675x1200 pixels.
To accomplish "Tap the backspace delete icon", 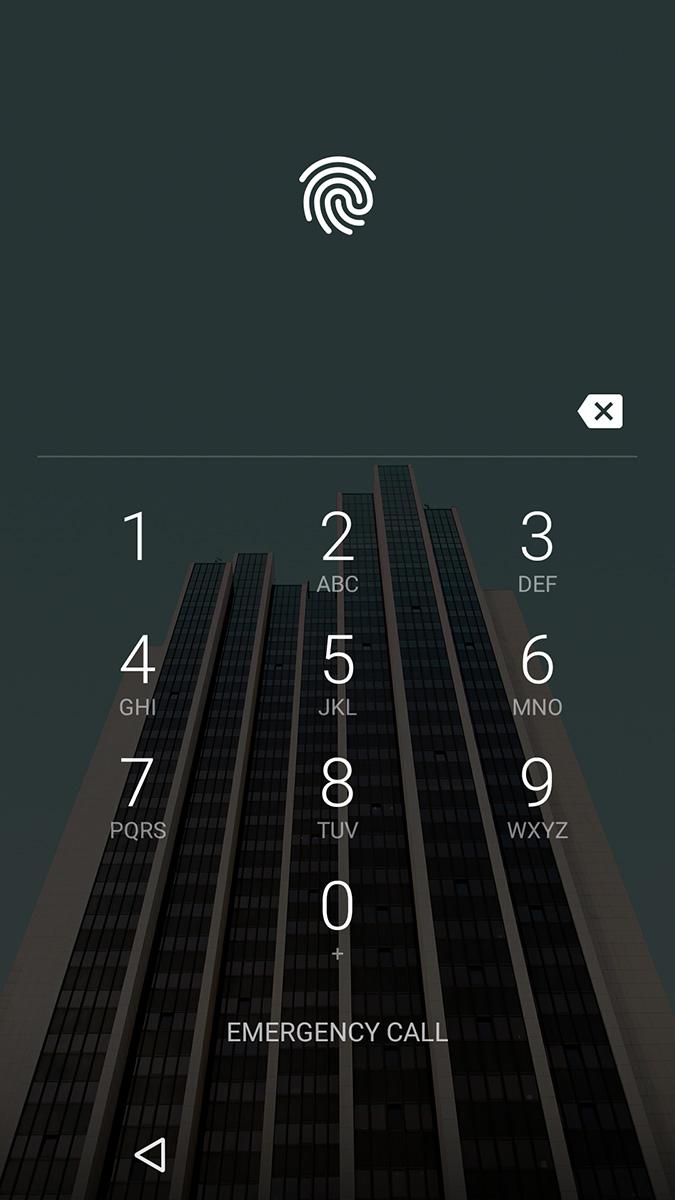I will coord(600,411).
